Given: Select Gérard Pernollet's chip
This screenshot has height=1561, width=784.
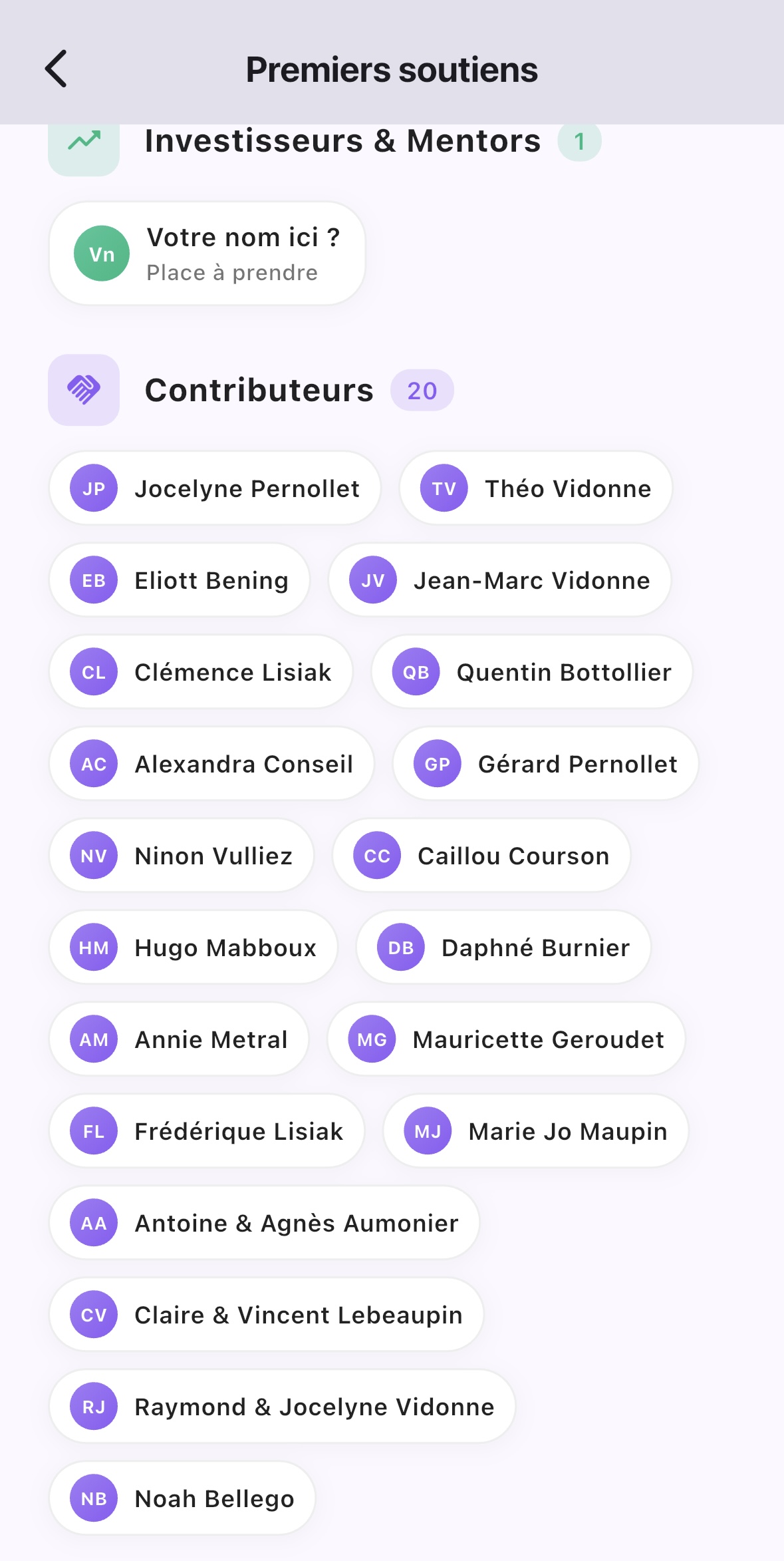Looking at the screenshot, I should [545, 764].
